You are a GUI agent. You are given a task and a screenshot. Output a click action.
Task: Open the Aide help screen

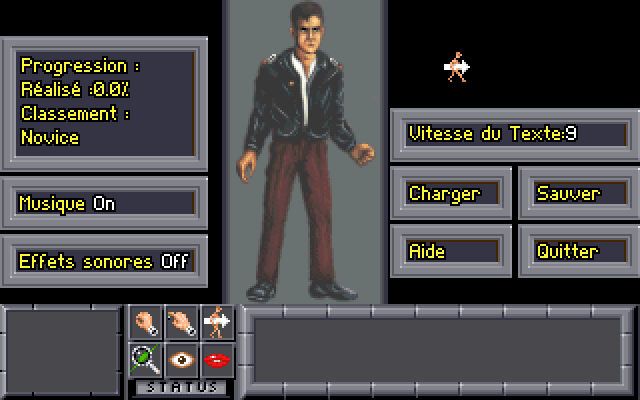pyautogui.click(x=453, y=251)
